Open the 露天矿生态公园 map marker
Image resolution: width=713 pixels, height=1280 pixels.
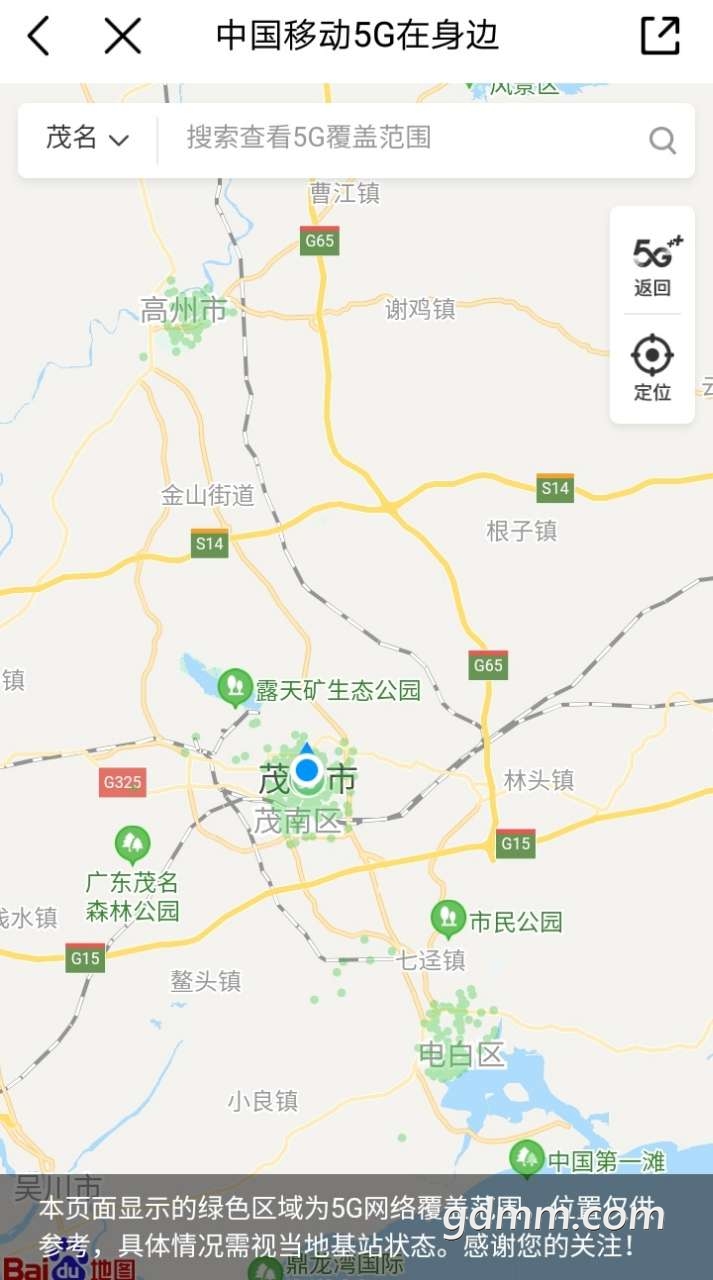[235, 686]
